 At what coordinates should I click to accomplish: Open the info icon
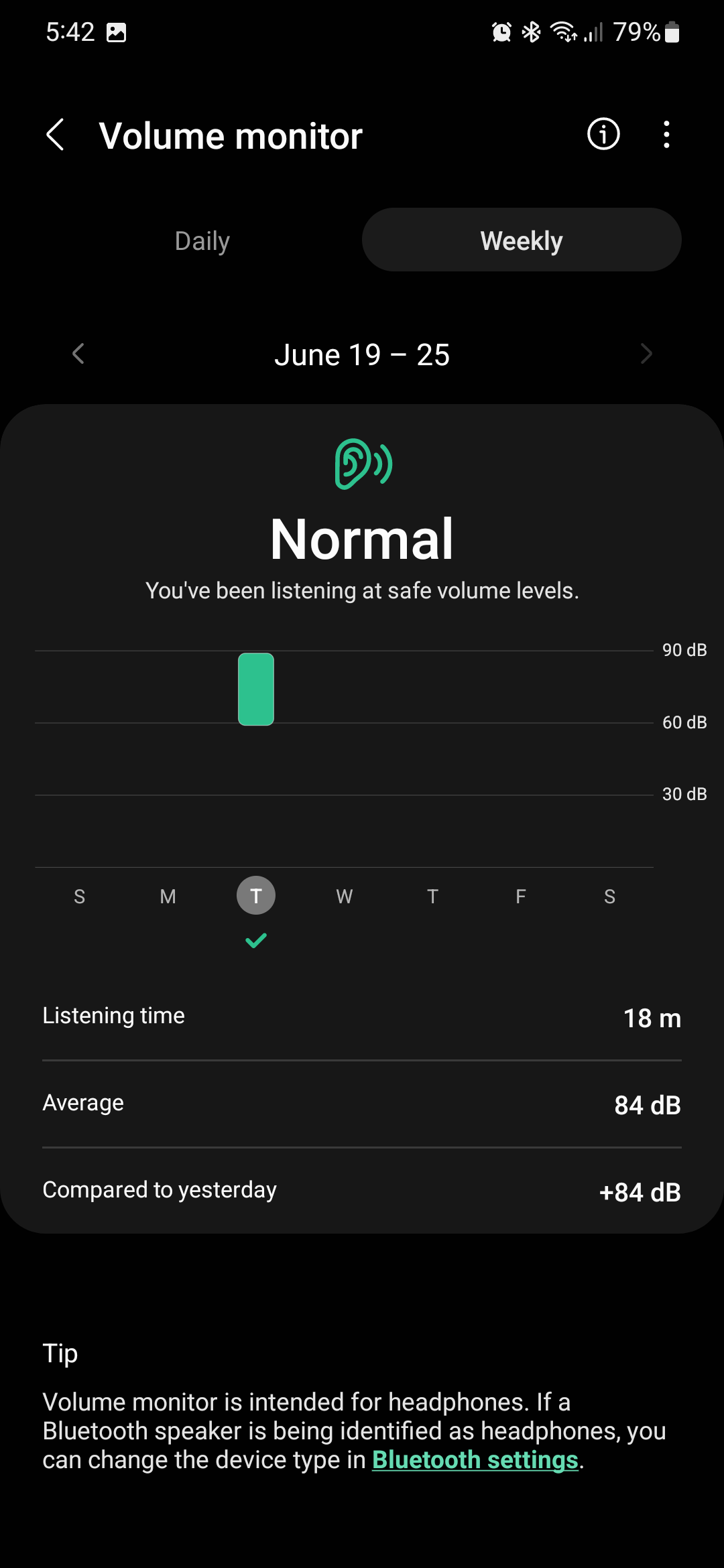tap(603, 134)
